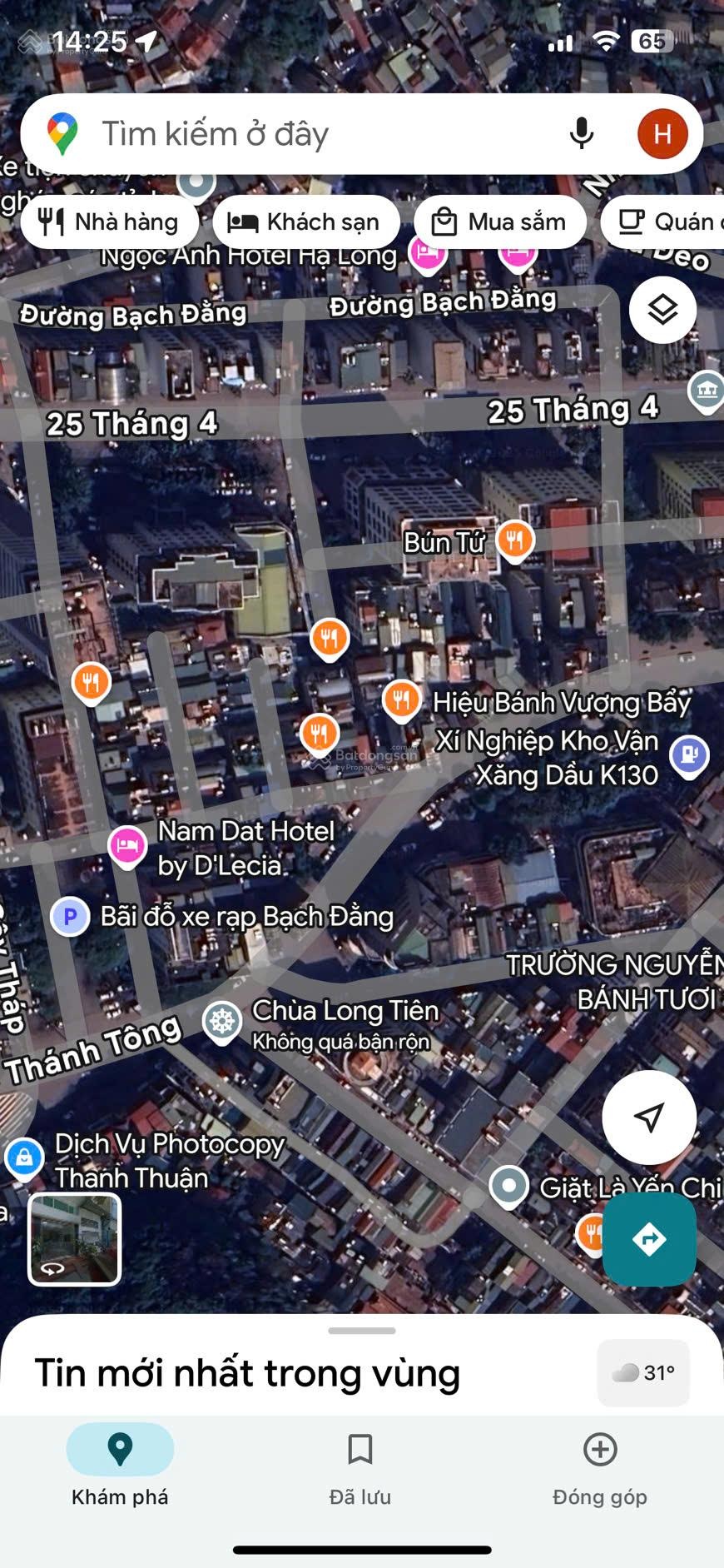The width and height of the screenshot is (724, 1568).
Task: Open the account profile avatar H
Action: point(662,133)
